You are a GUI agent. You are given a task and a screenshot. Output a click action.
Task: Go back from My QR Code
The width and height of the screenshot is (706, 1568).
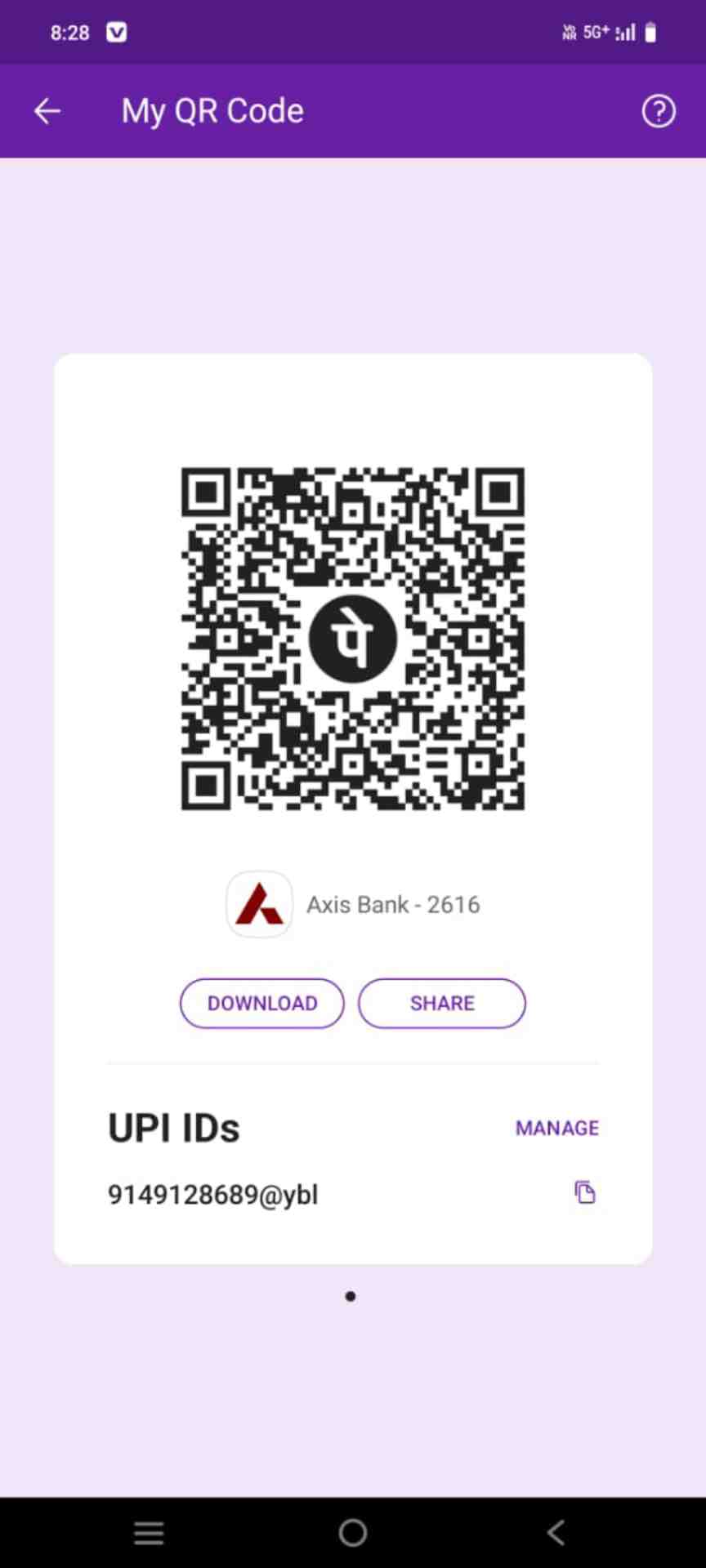click(47, 111)
